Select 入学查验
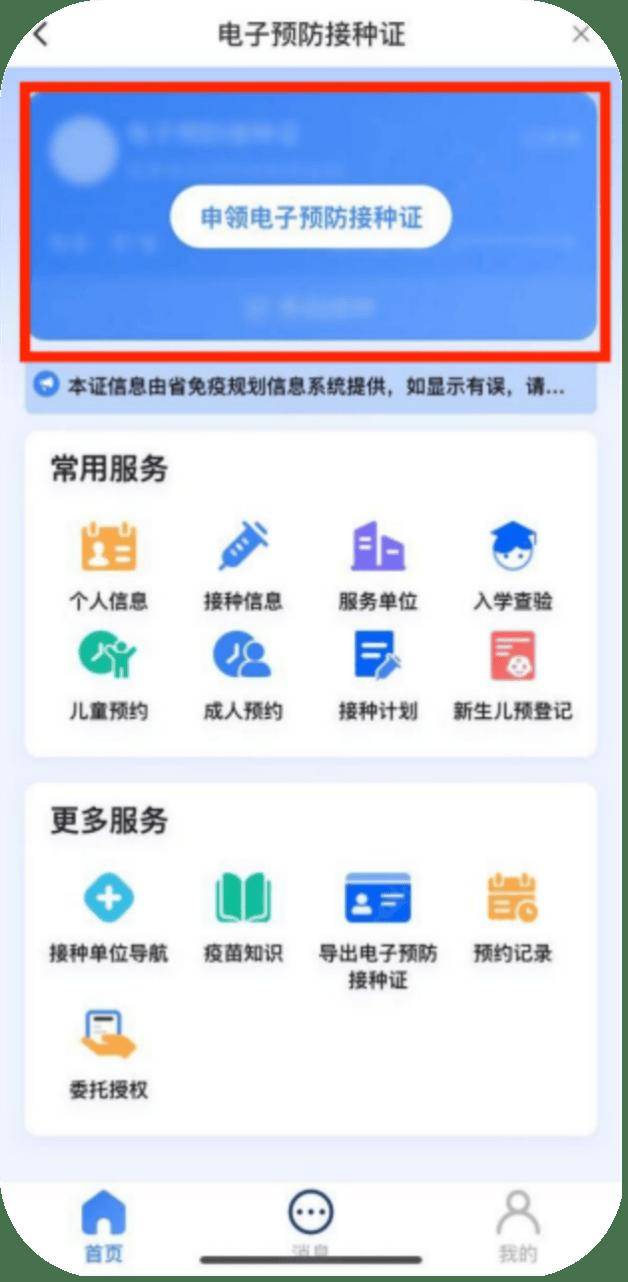Image resolution: width=628 pixels, height=1282 pixels. coord(513,564)
